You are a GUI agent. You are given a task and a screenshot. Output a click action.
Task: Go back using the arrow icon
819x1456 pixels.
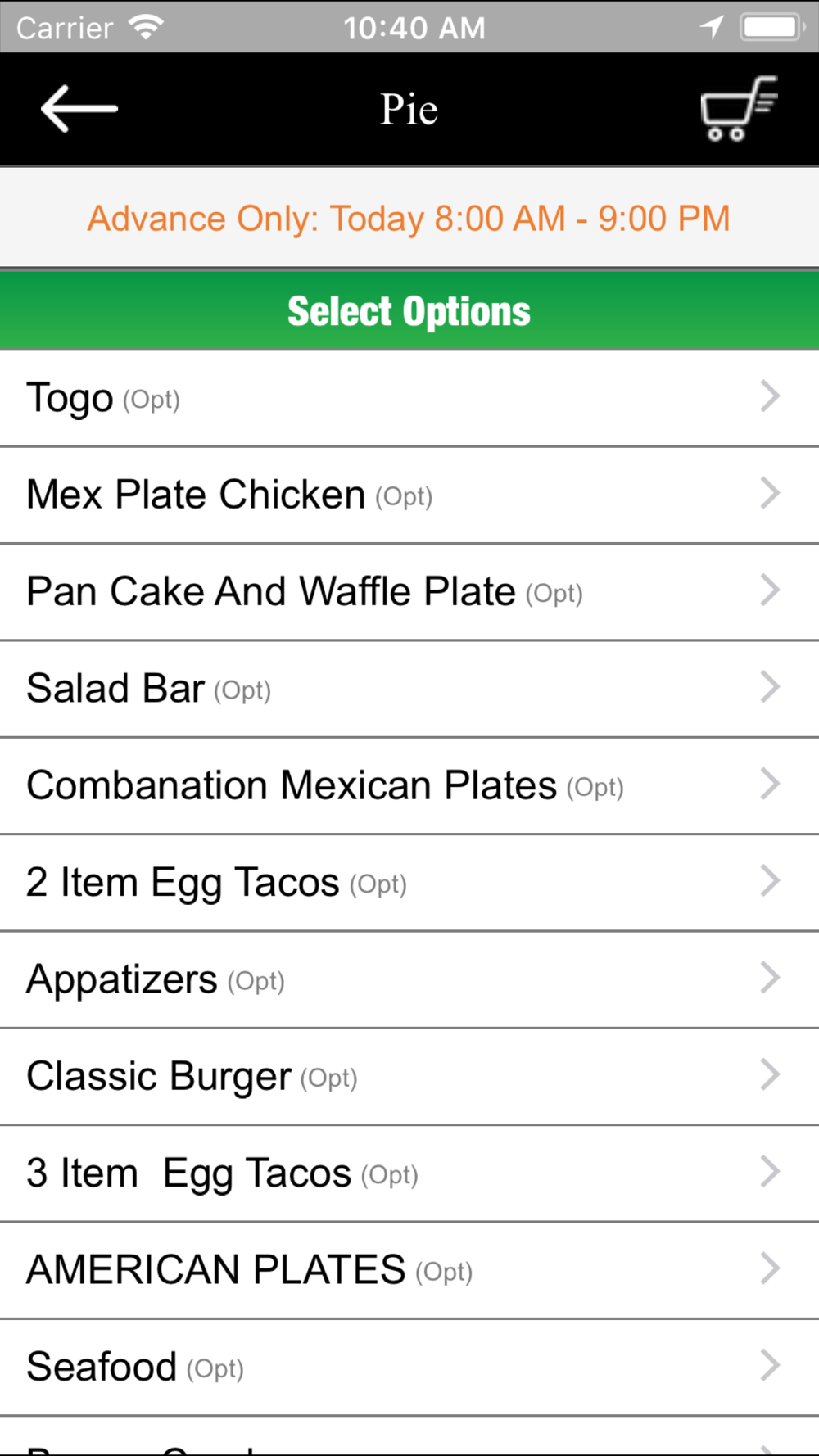click(x=79, y=109)
